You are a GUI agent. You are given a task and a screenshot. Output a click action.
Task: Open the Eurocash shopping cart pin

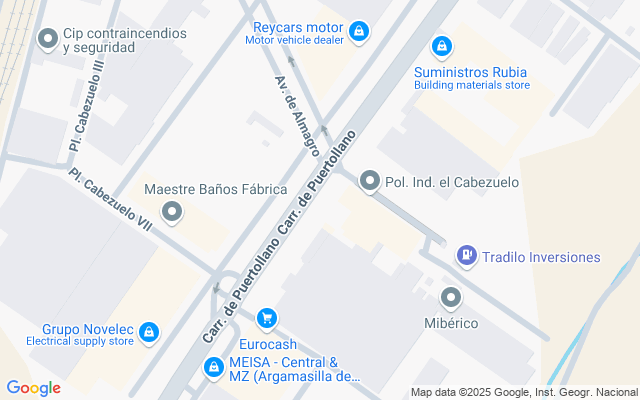tap(267, 320)
